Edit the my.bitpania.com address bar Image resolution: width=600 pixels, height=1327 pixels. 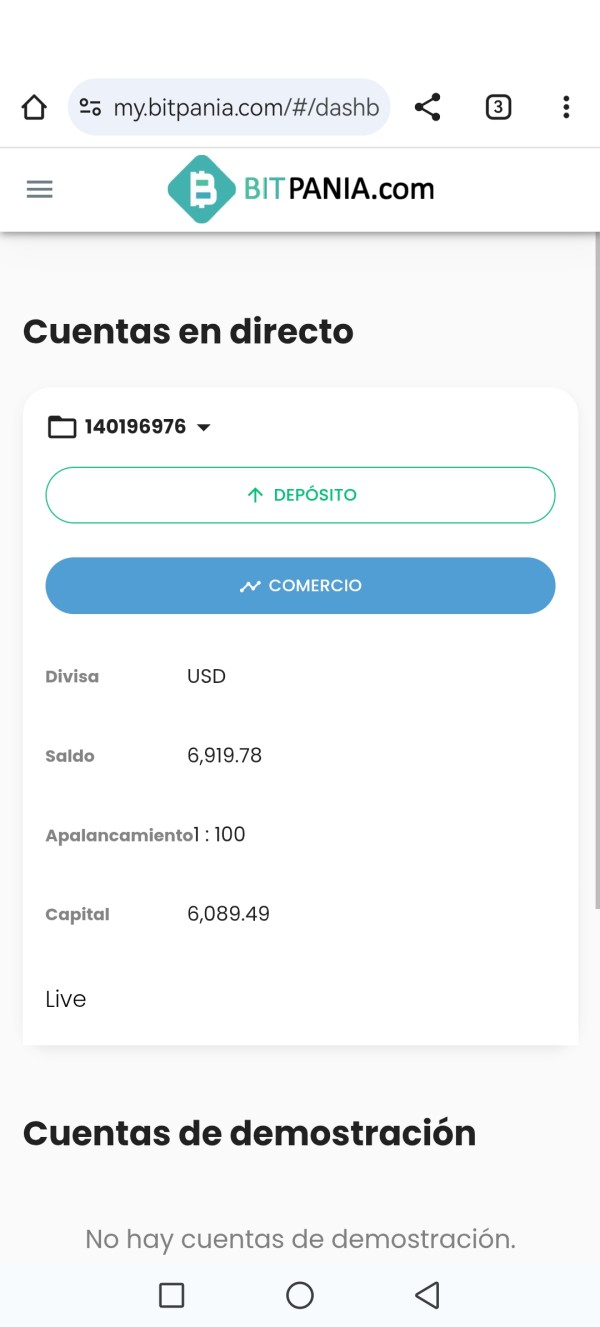229,107
